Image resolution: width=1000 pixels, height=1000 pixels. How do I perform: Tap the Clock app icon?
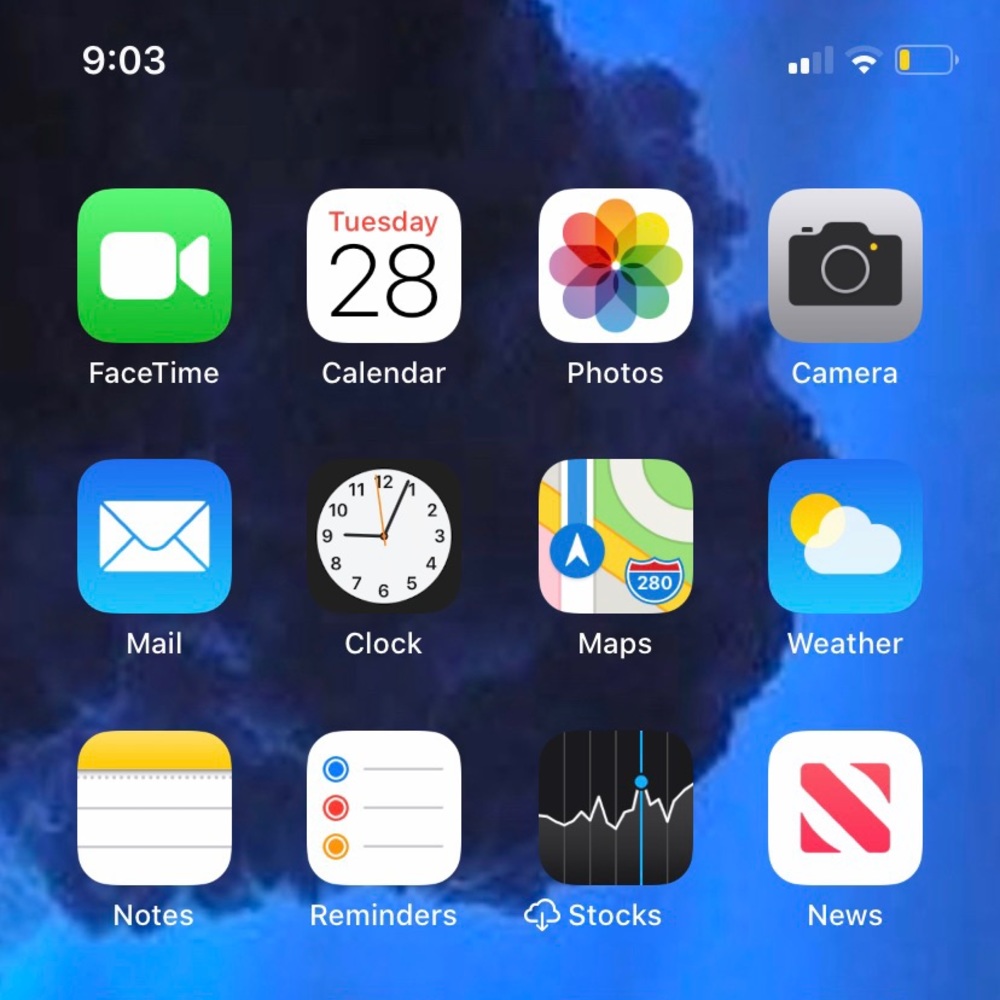(x=384, y=536)
